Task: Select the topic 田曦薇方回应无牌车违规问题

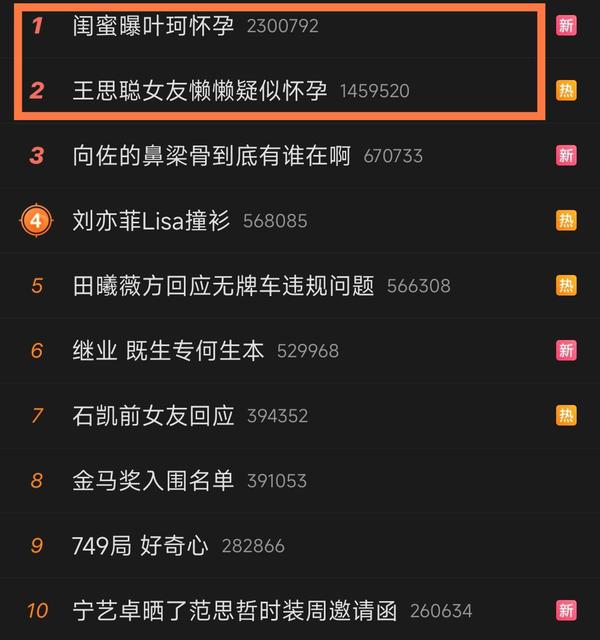Action: (x=224, y=285)
